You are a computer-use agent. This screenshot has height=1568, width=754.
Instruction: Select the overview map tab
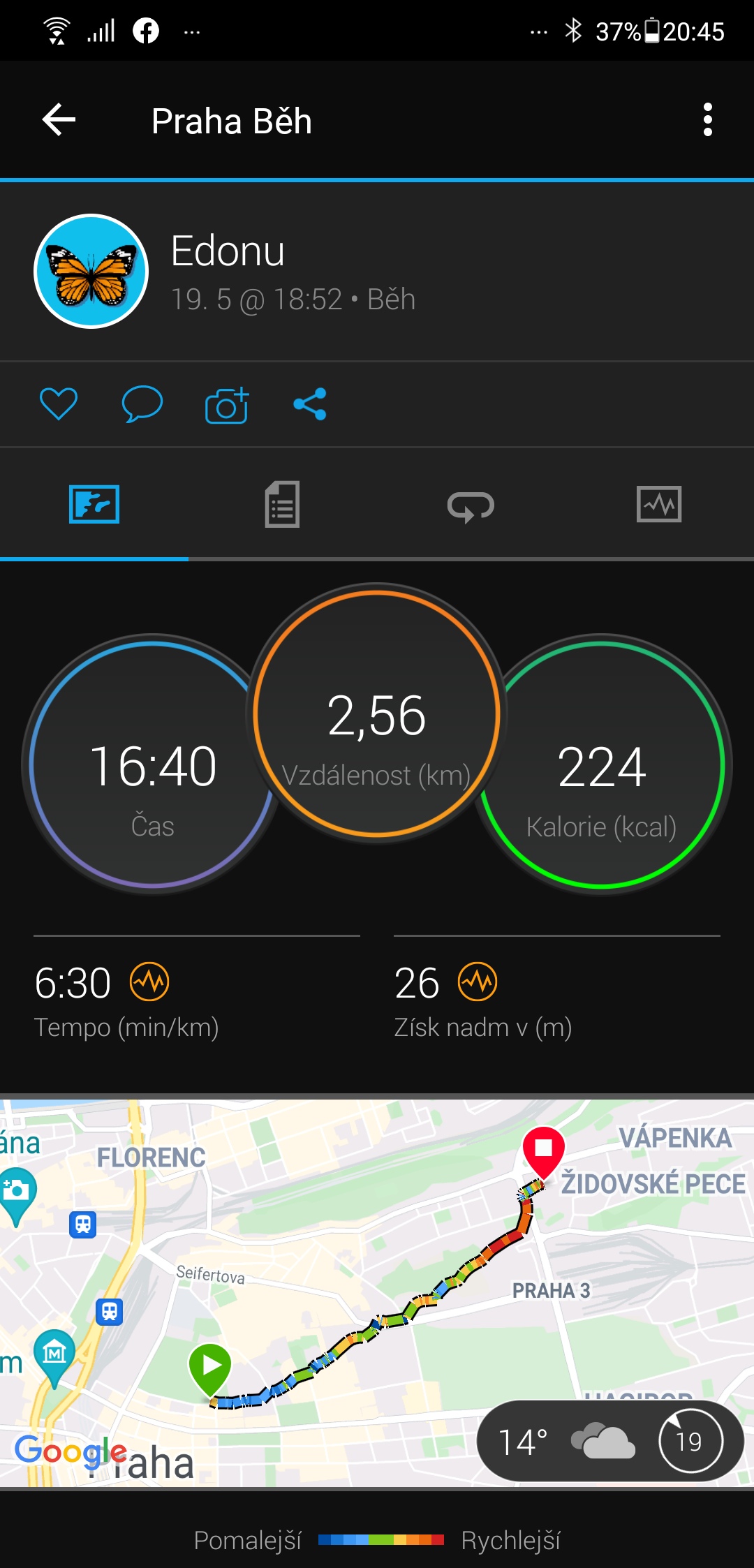pos(94,504)
